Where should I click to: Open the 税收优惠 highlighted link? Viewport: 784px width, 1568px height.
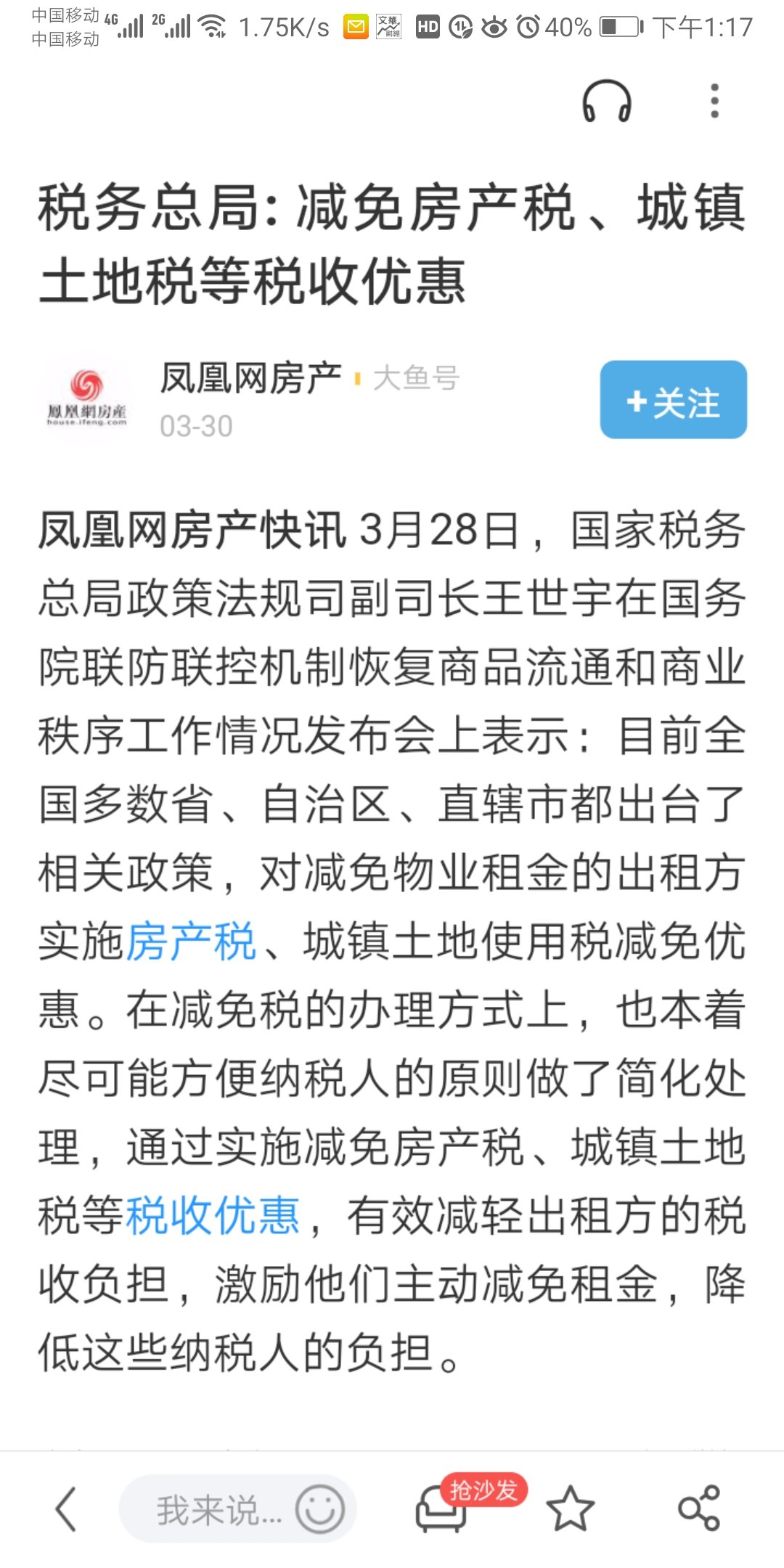coord(213,1215)
